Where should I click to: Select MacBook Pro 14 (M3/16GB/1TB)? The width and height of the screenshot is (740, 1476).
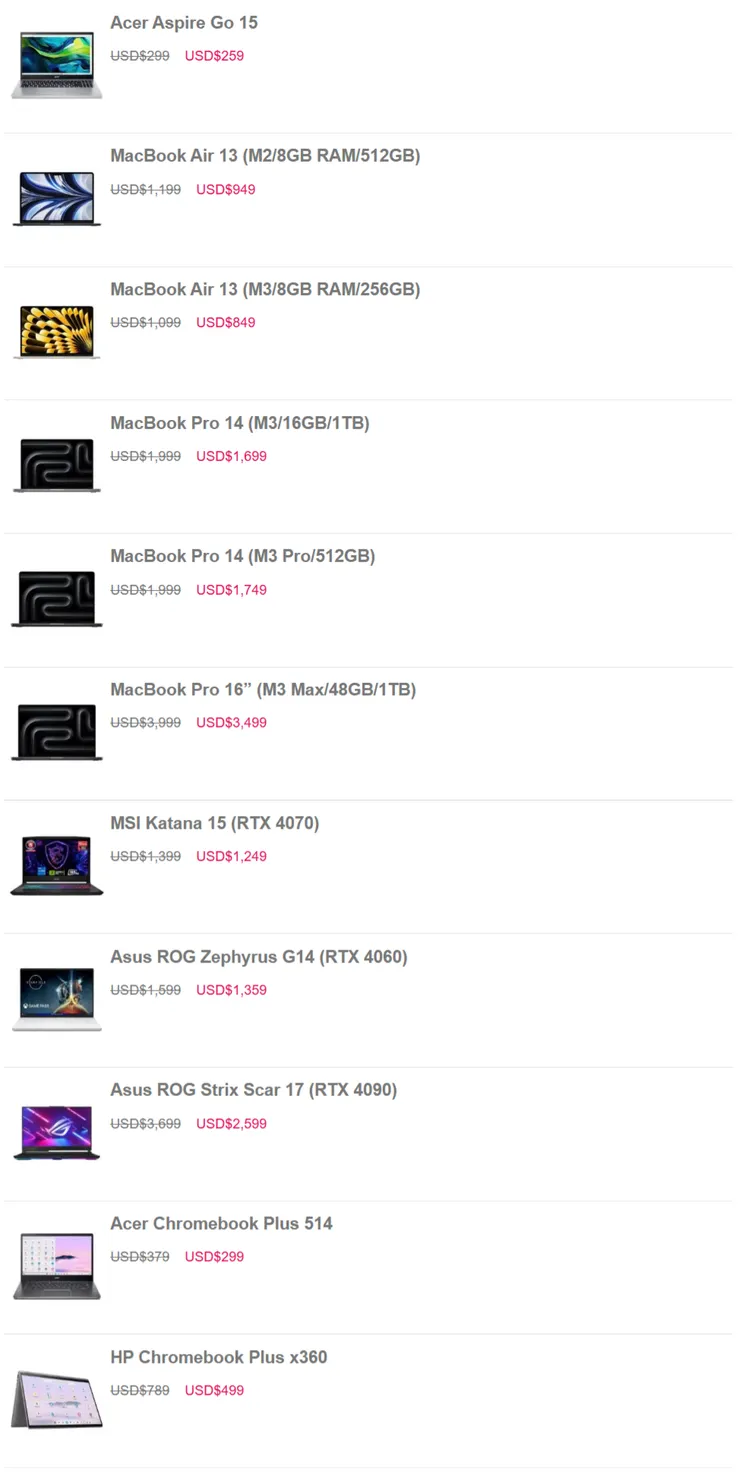click(240, 423)
